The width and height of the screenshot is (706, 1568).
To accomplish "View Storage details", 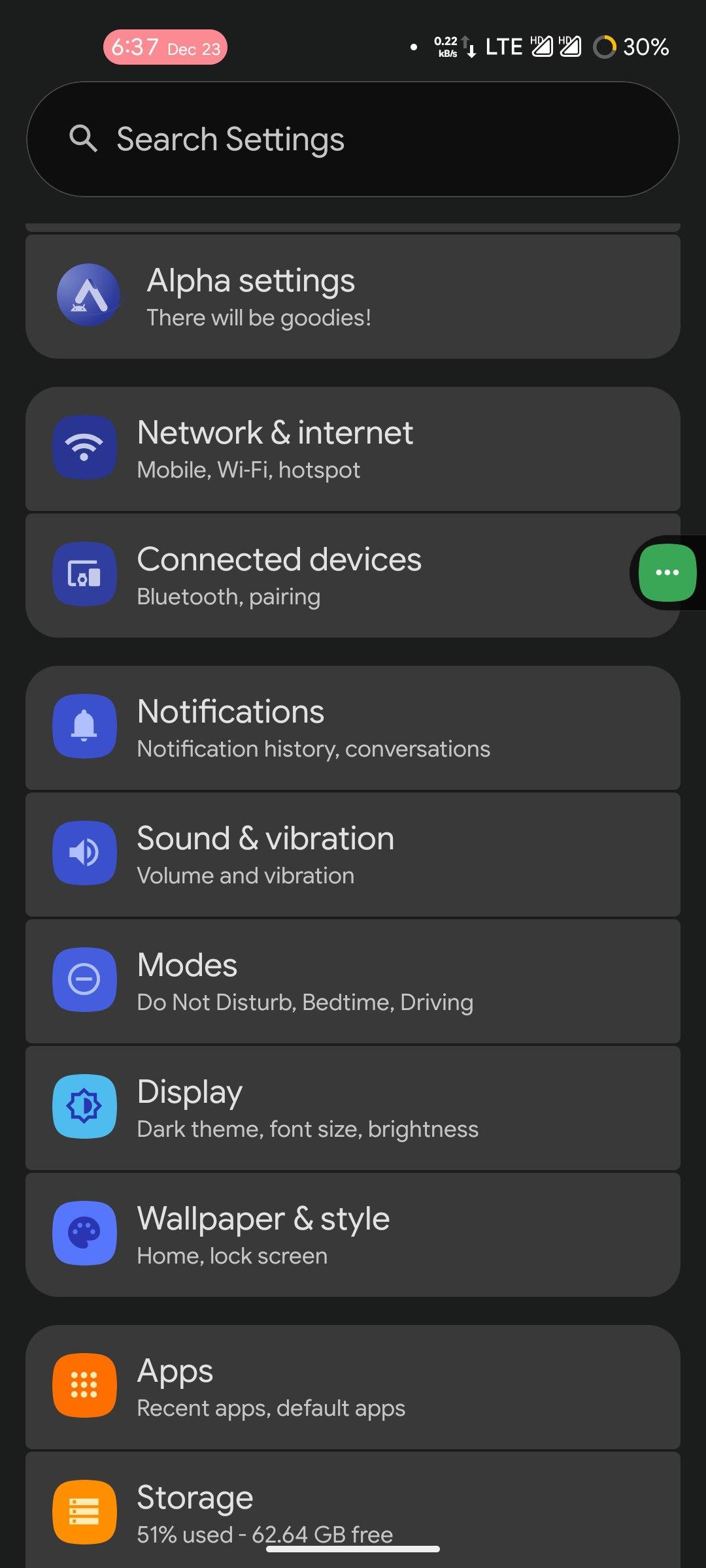I will click(x=353, y=1509).
